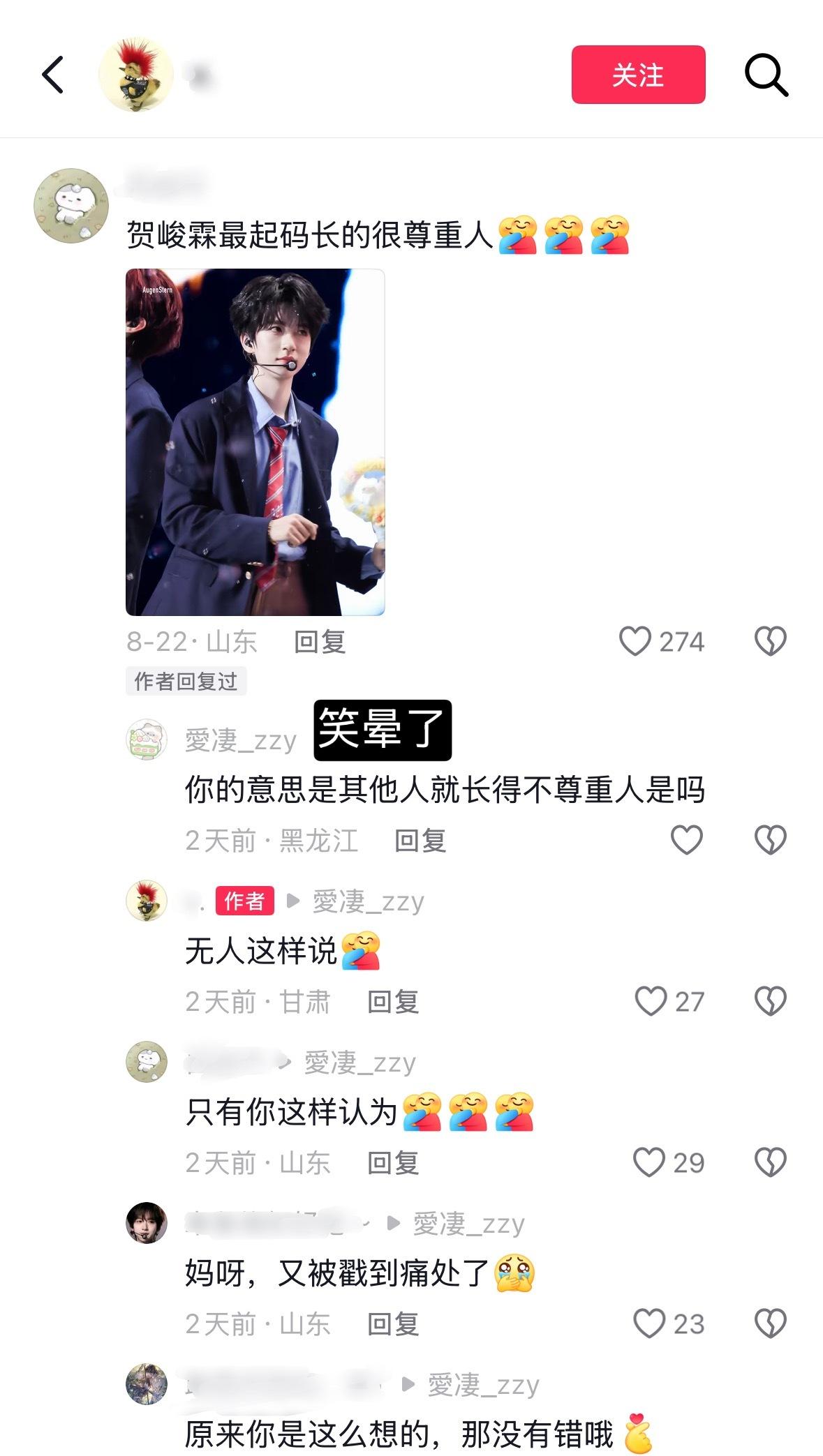Like the reply 只有你这样认为

pos(648,1162)
